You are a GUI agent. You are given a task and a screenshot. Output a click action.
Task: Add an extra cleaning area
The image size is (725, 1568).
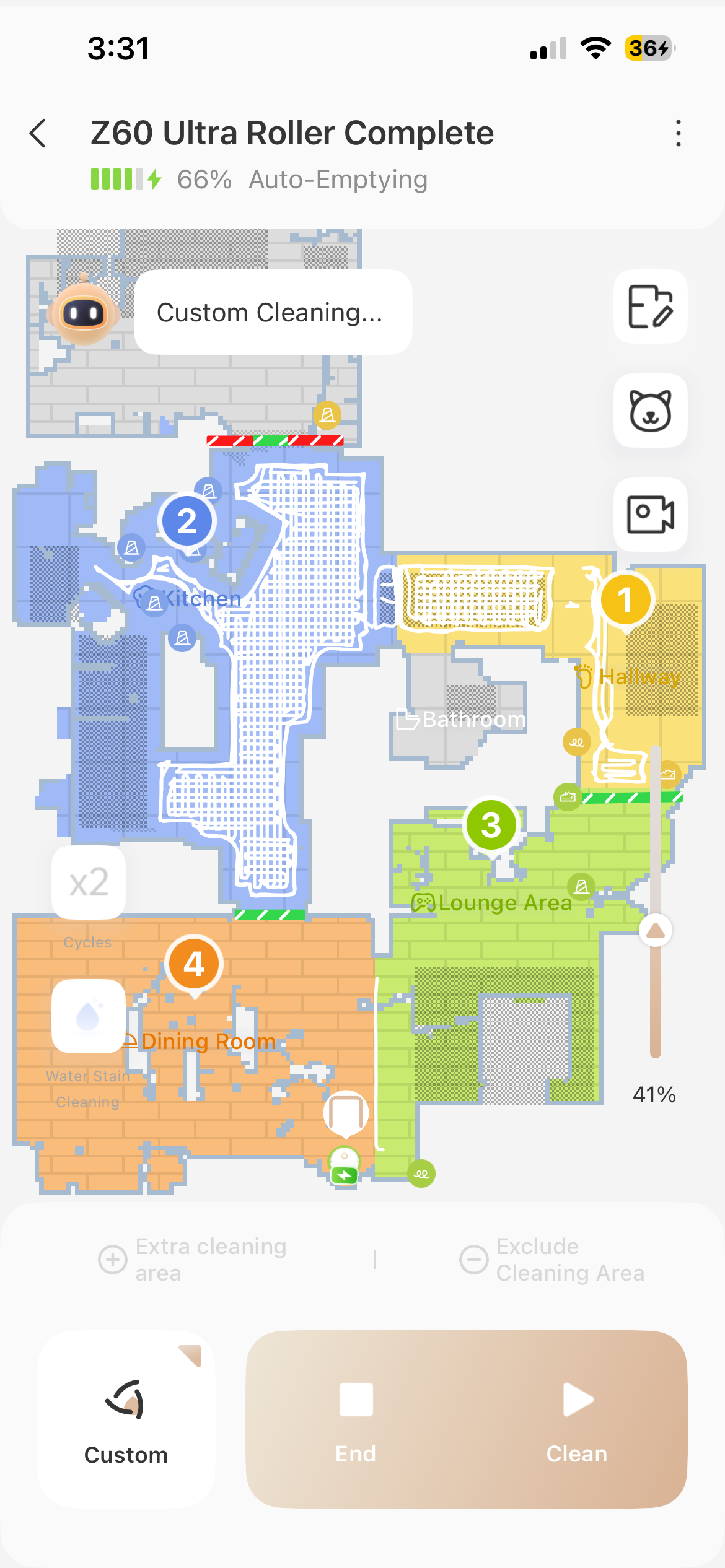[193, 1260]
